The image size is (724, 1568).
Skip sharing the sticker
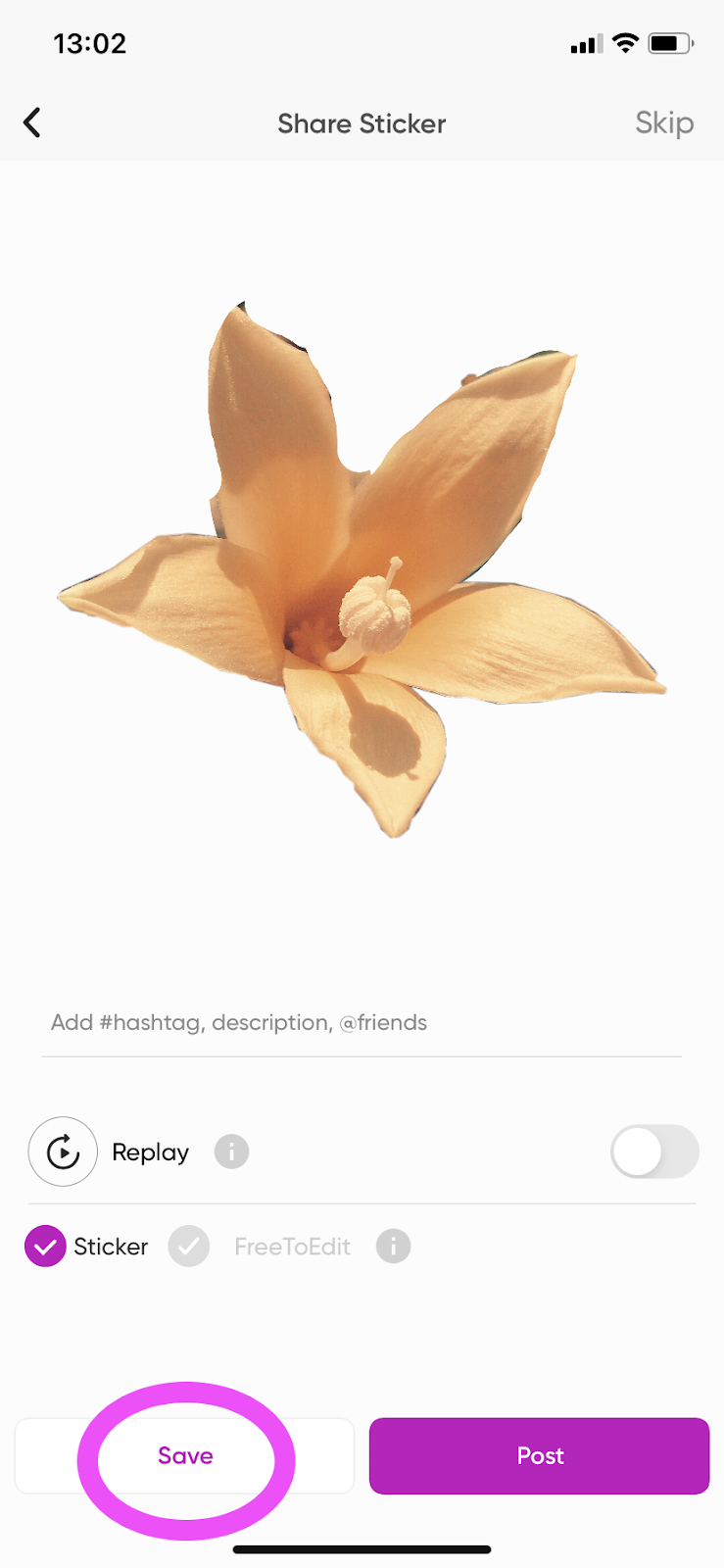coord(663,123)
